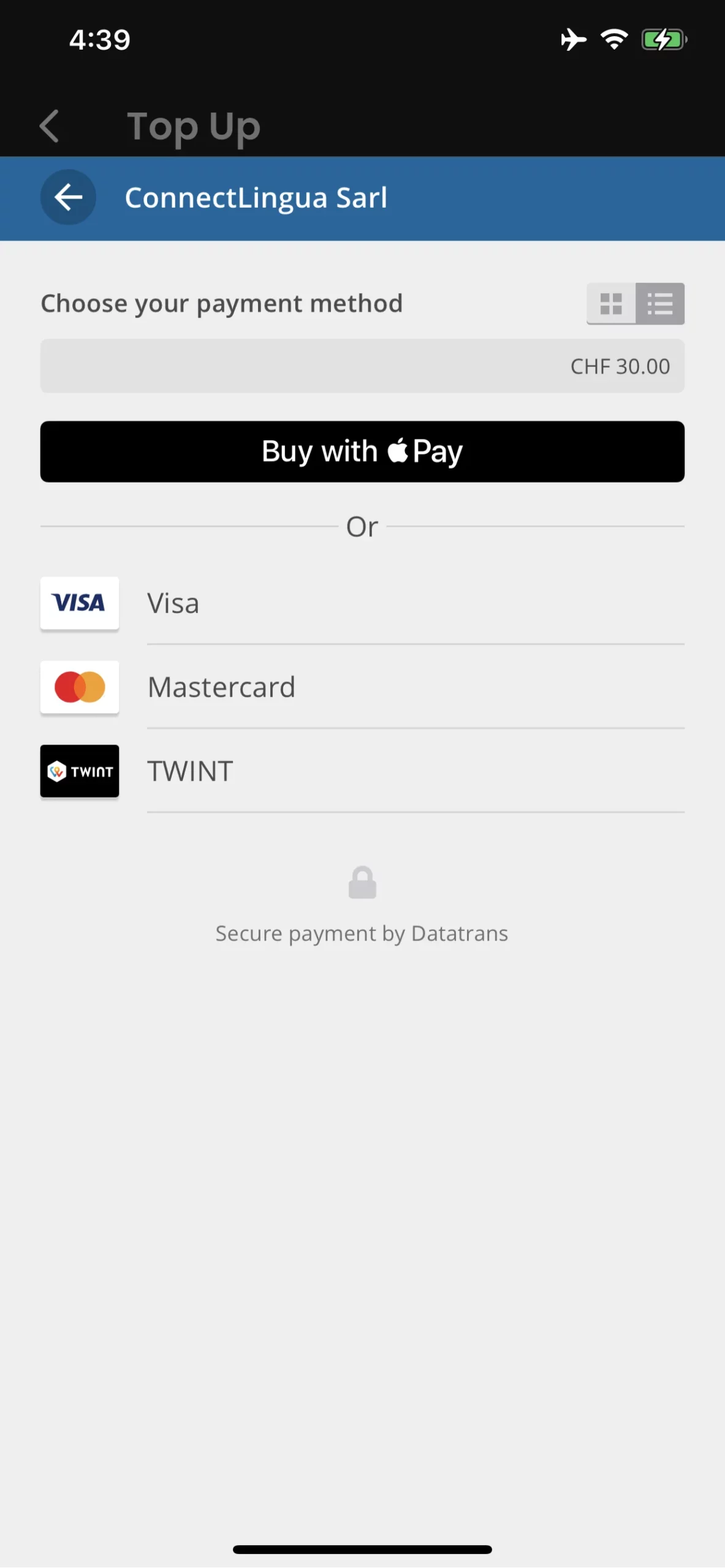725x1568 pixels.
Task: Select the TWINT payment icon
Action: pyautogui.click(x=79, y=771)
